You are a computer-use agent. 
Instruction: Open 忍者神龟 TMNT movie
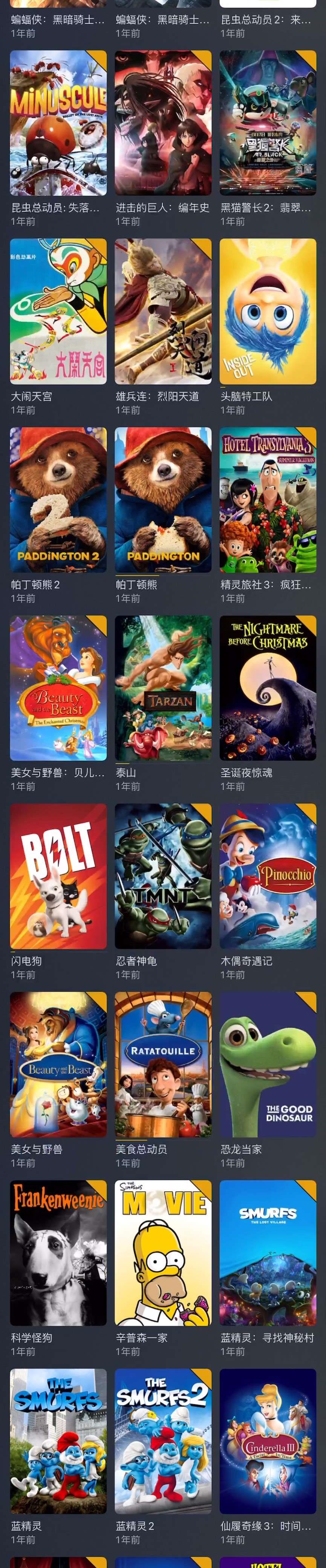pos(163,876)
